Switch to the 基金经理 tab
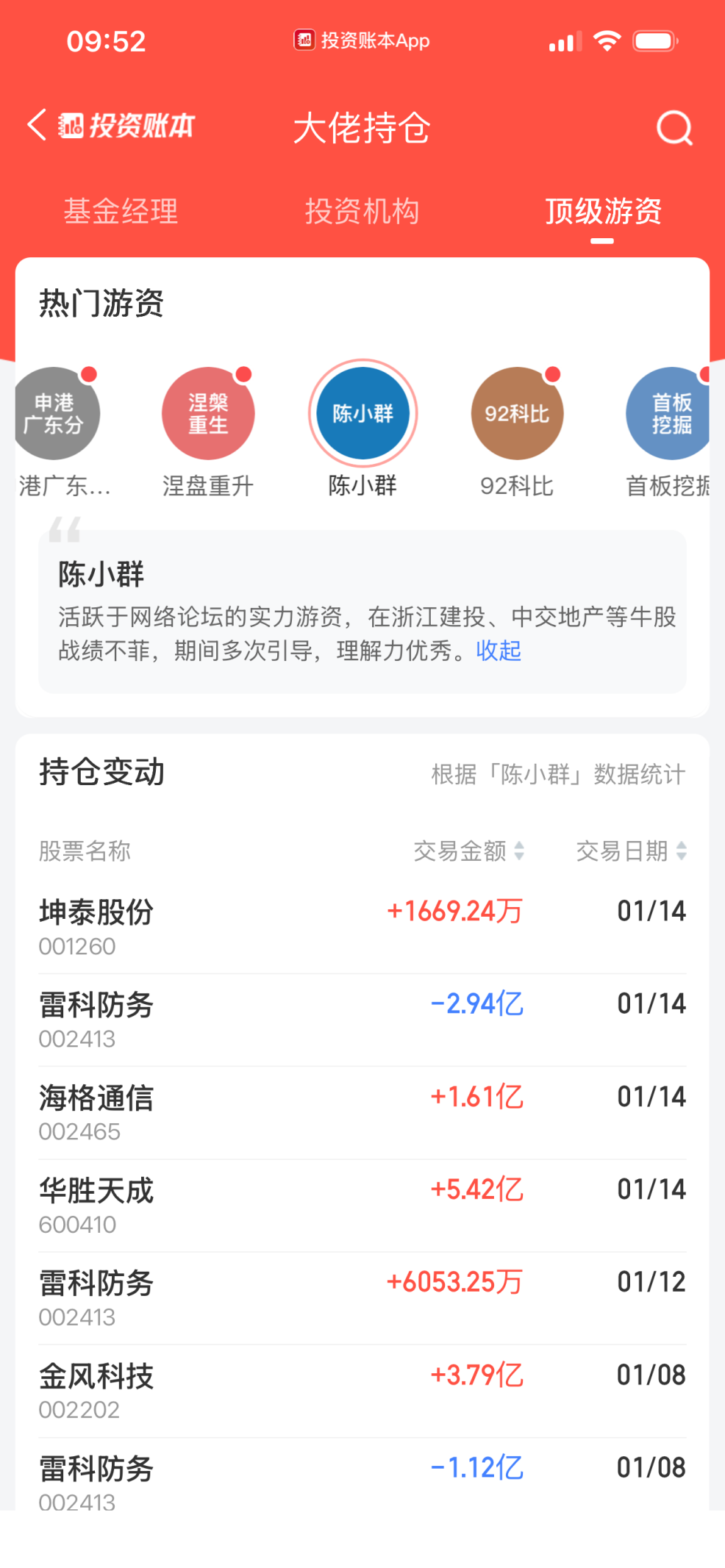This screenshot has height=1568, width=725. pyautogui.click(x=121, y=212)
